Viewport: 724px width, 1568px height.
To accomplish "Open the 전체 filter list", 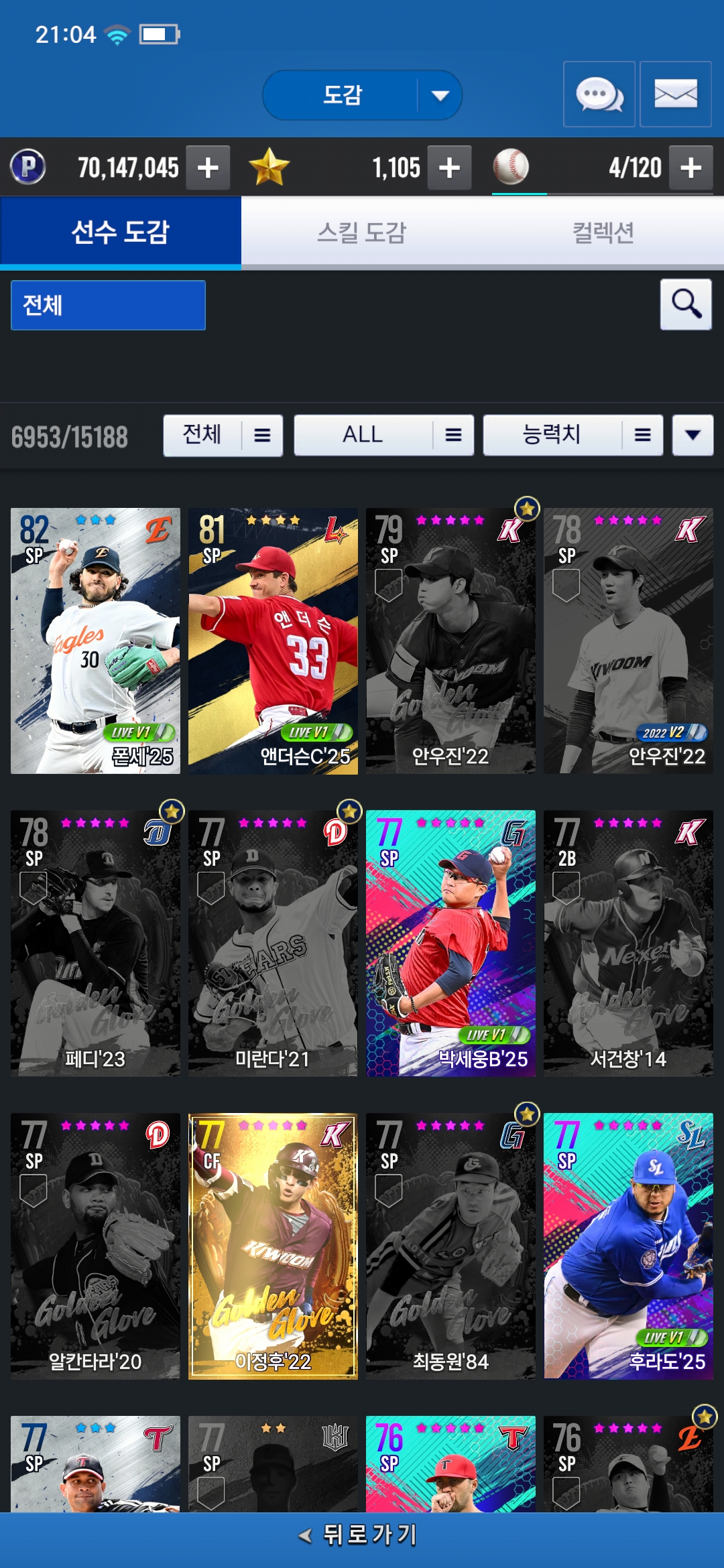I will point(223,436).
